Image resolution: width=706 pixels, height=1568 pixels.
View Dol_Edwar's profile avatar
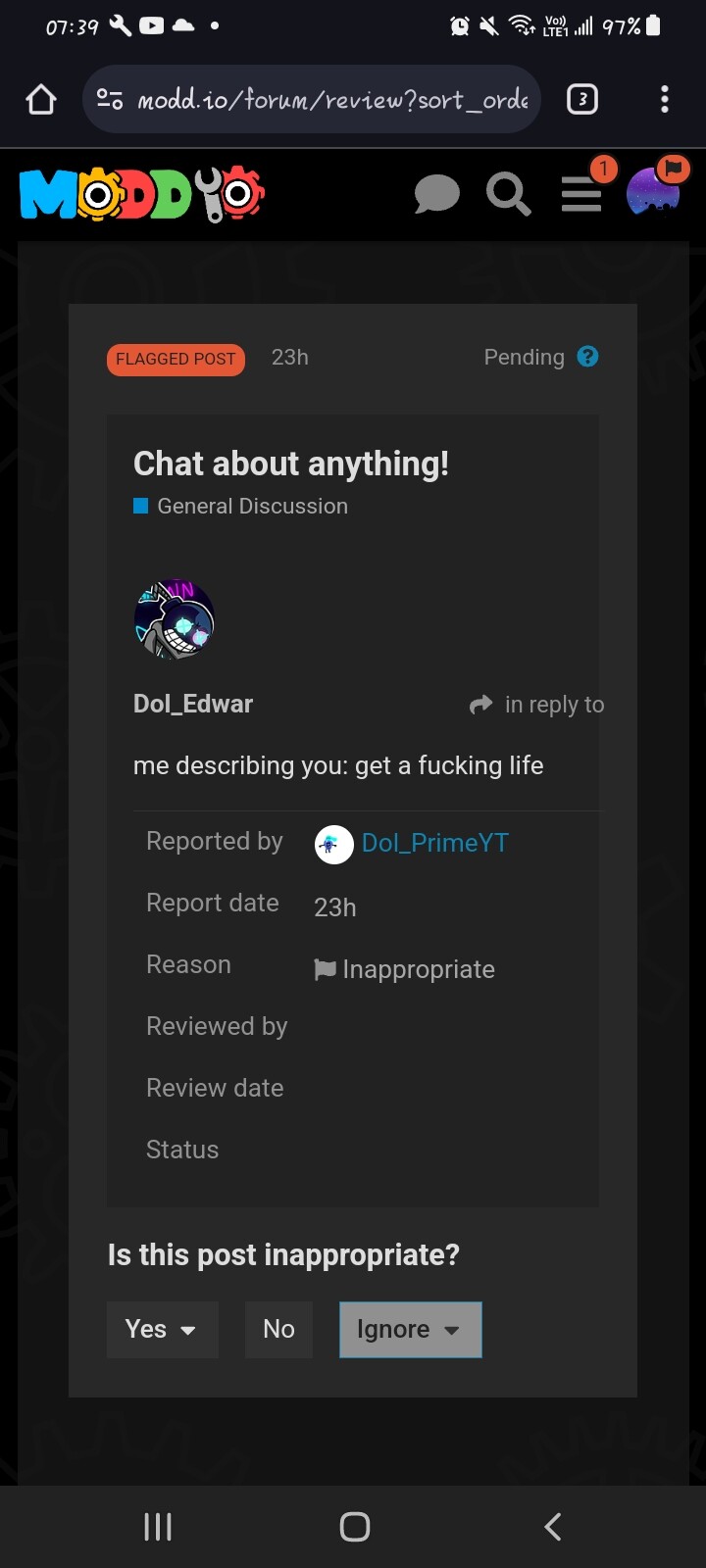[175, 619]
